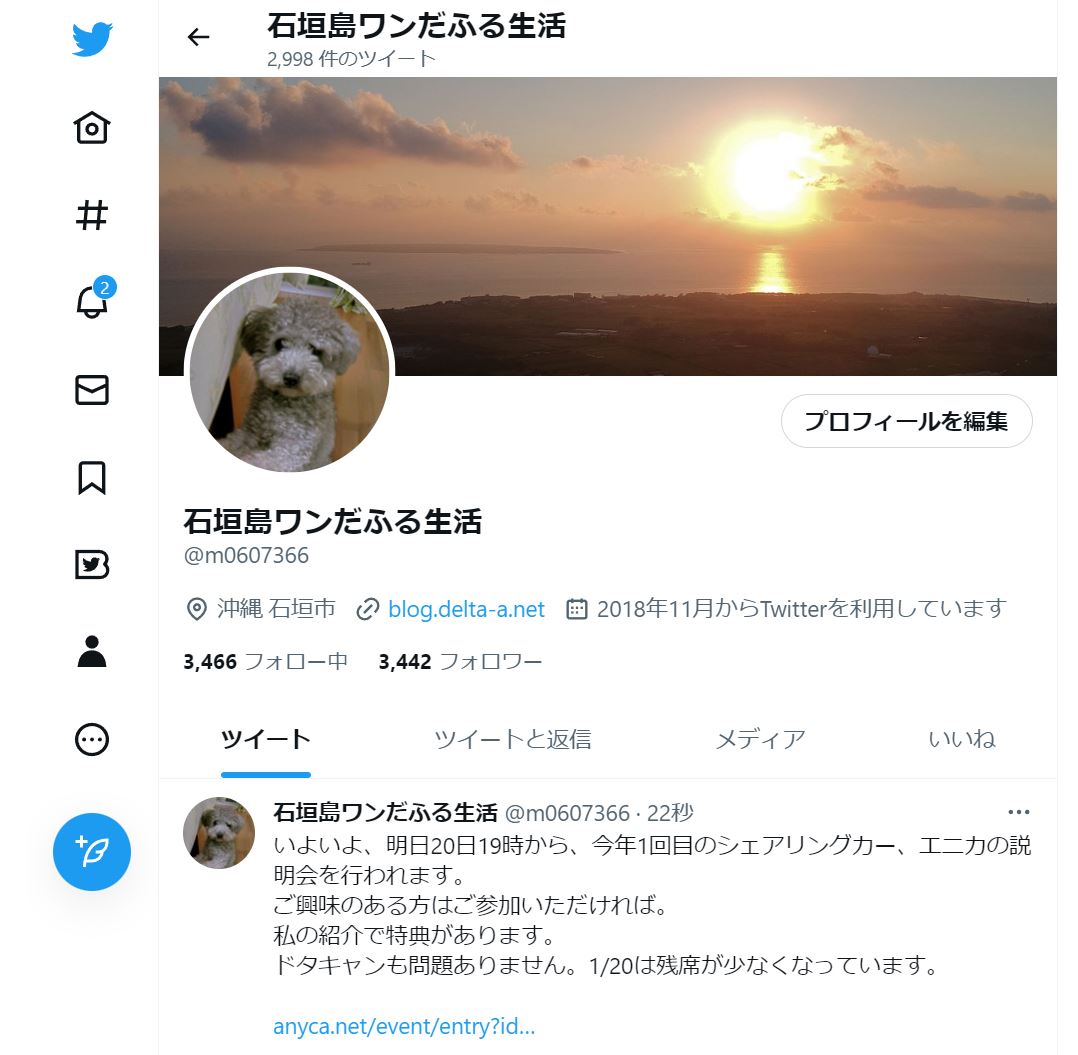Open the anyca.net event link

pos(404,1027)
